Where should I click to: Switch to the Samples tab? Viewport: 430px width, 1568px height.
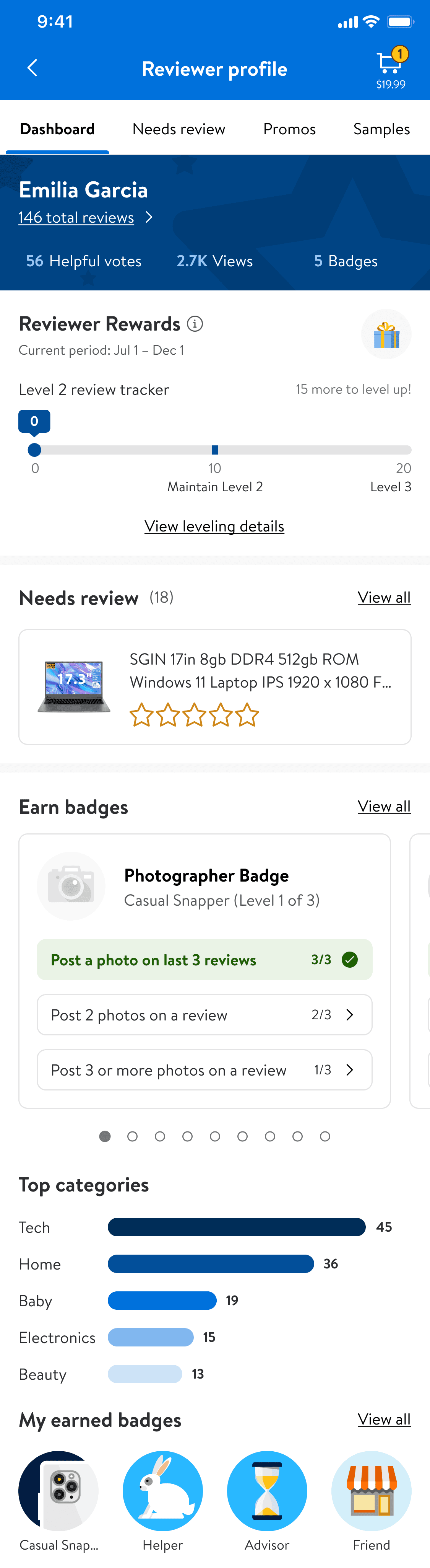tap(381, 129)
